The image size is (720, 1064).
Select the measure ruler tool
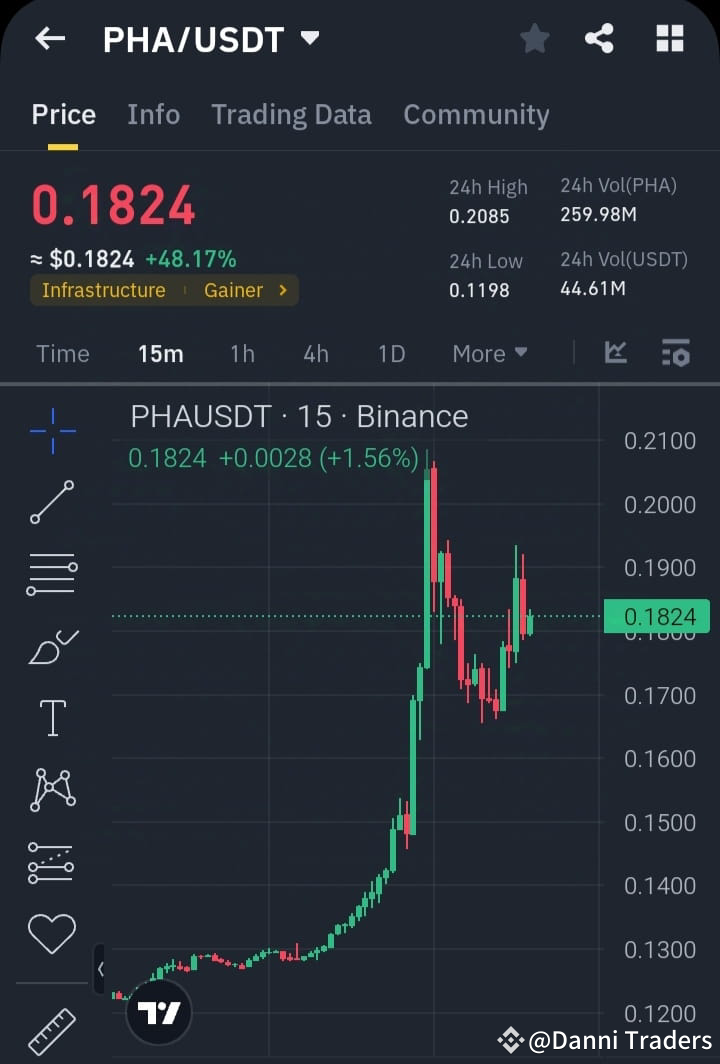52,1029
